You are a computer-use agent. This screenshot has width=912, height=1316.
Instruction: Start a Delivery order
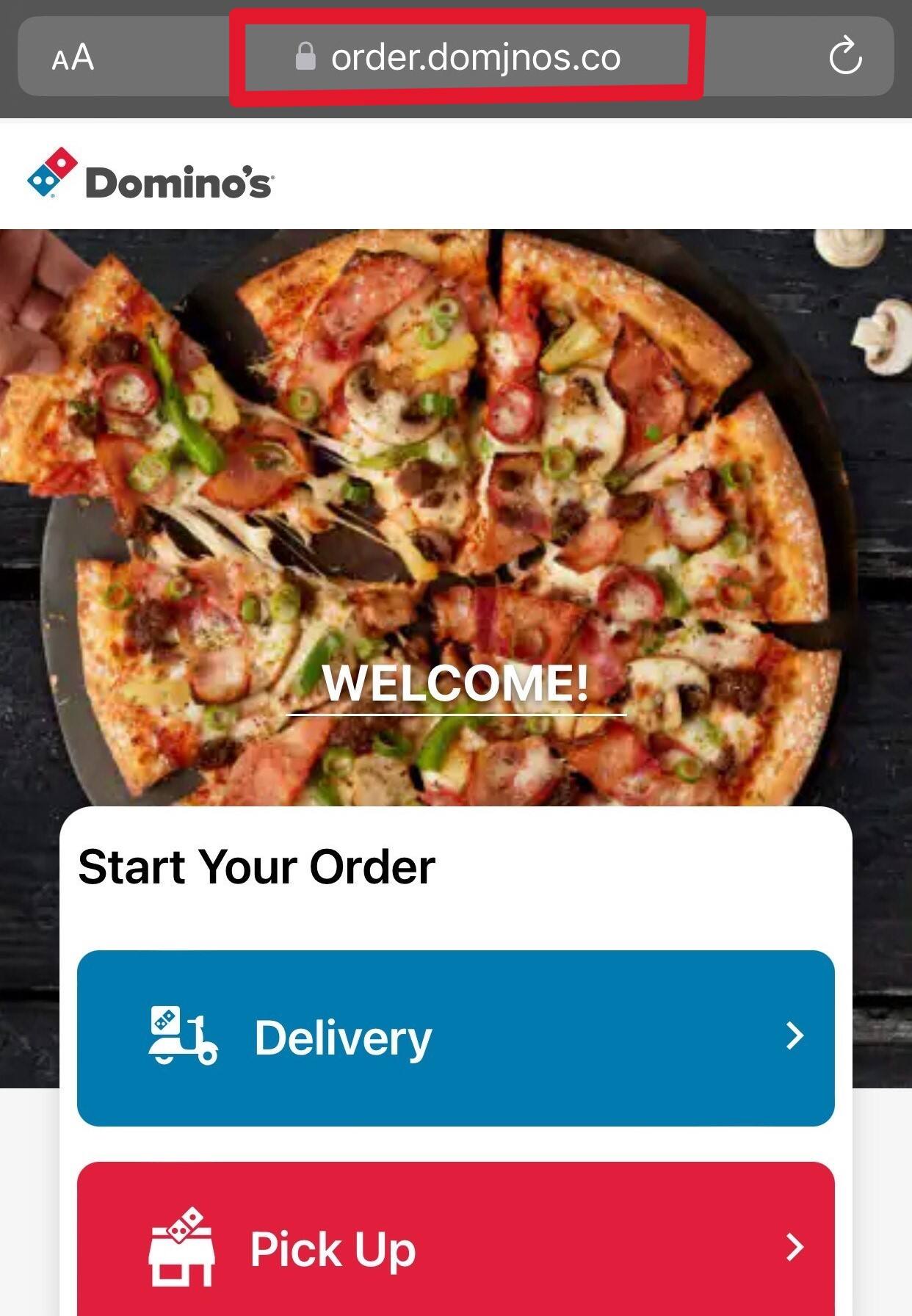pos(455,1037)
